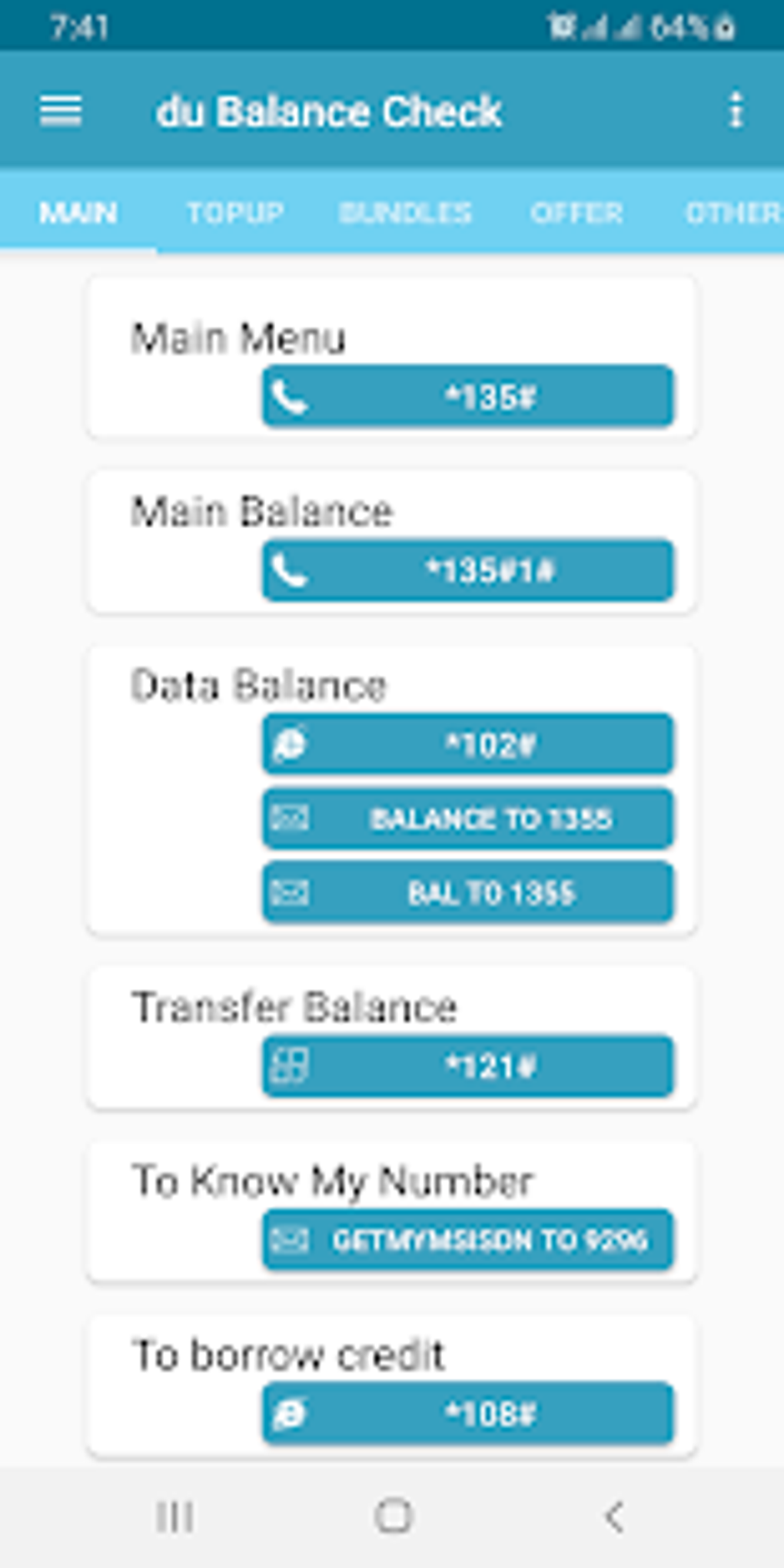Screen dimensions: 784x1568
Task: Dial *121# to Transfer Balance
Action: [467, 1066]
